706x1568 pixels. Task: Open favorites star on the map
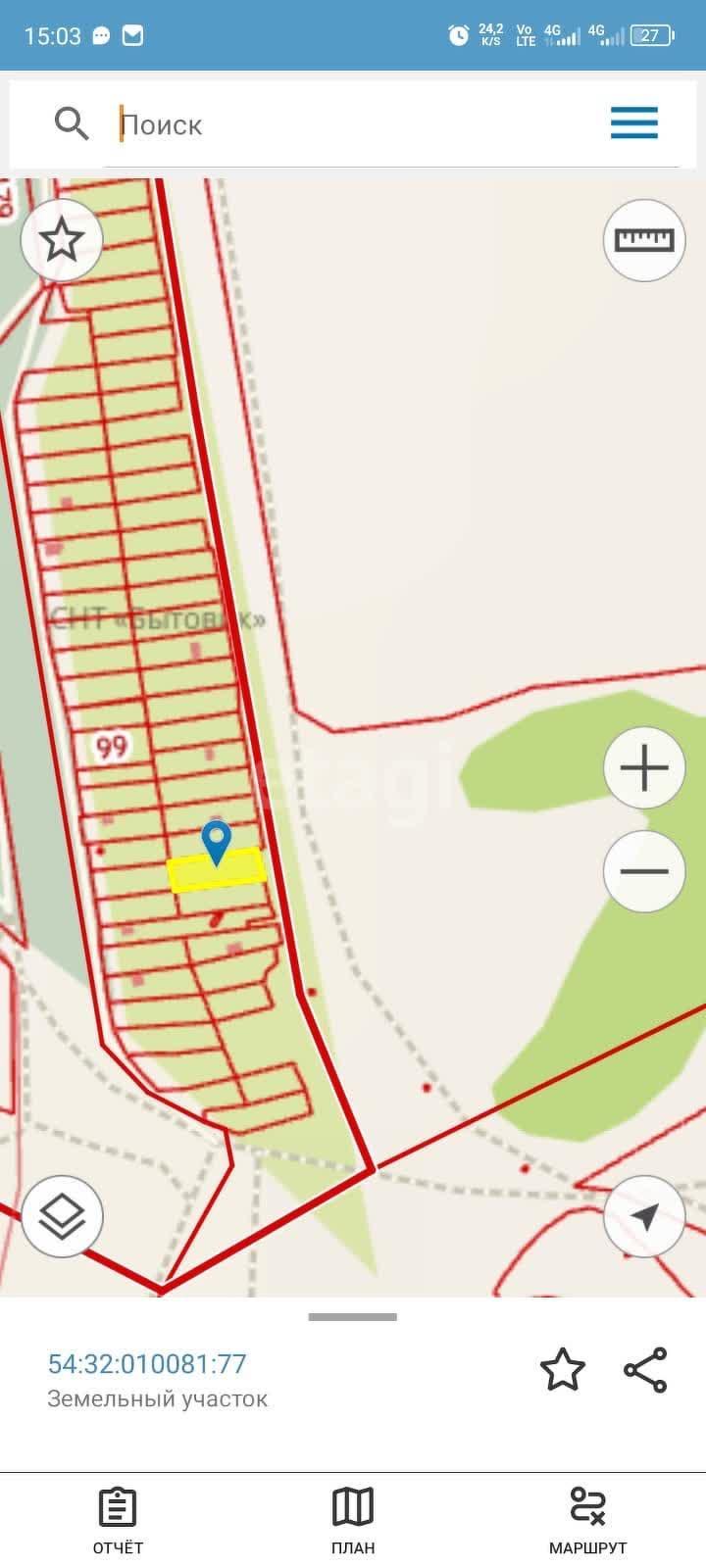coord(62,239)
